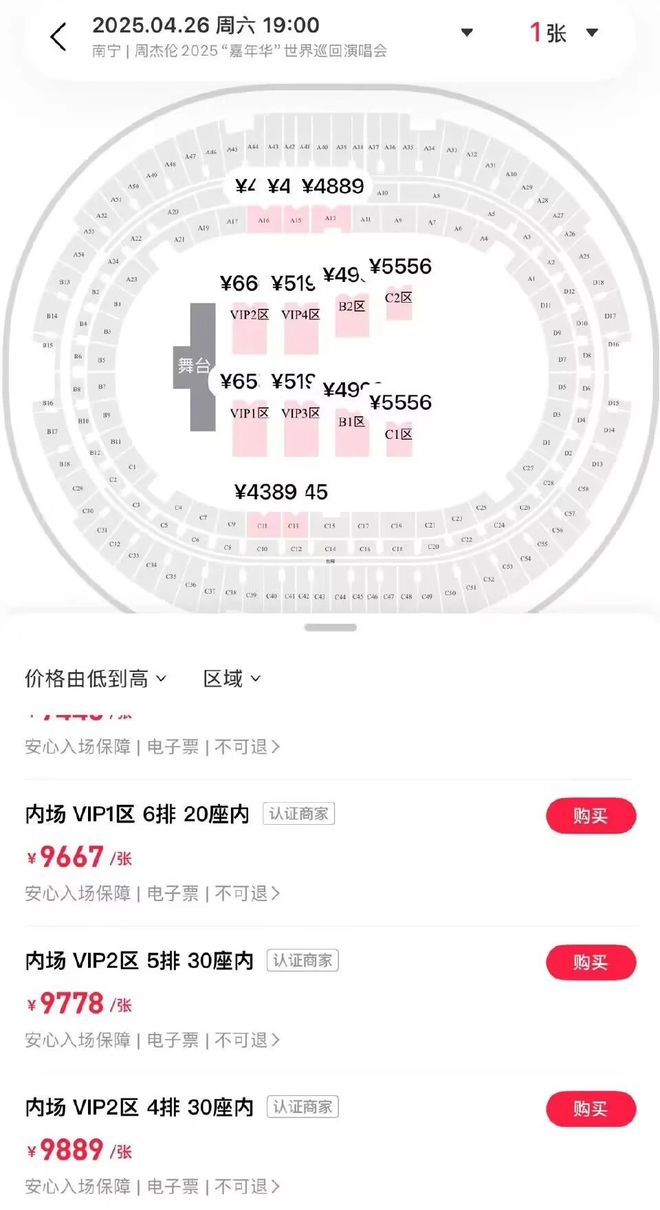
Task: Go back using the top-left arrow
Action: [x=58, y=36]
